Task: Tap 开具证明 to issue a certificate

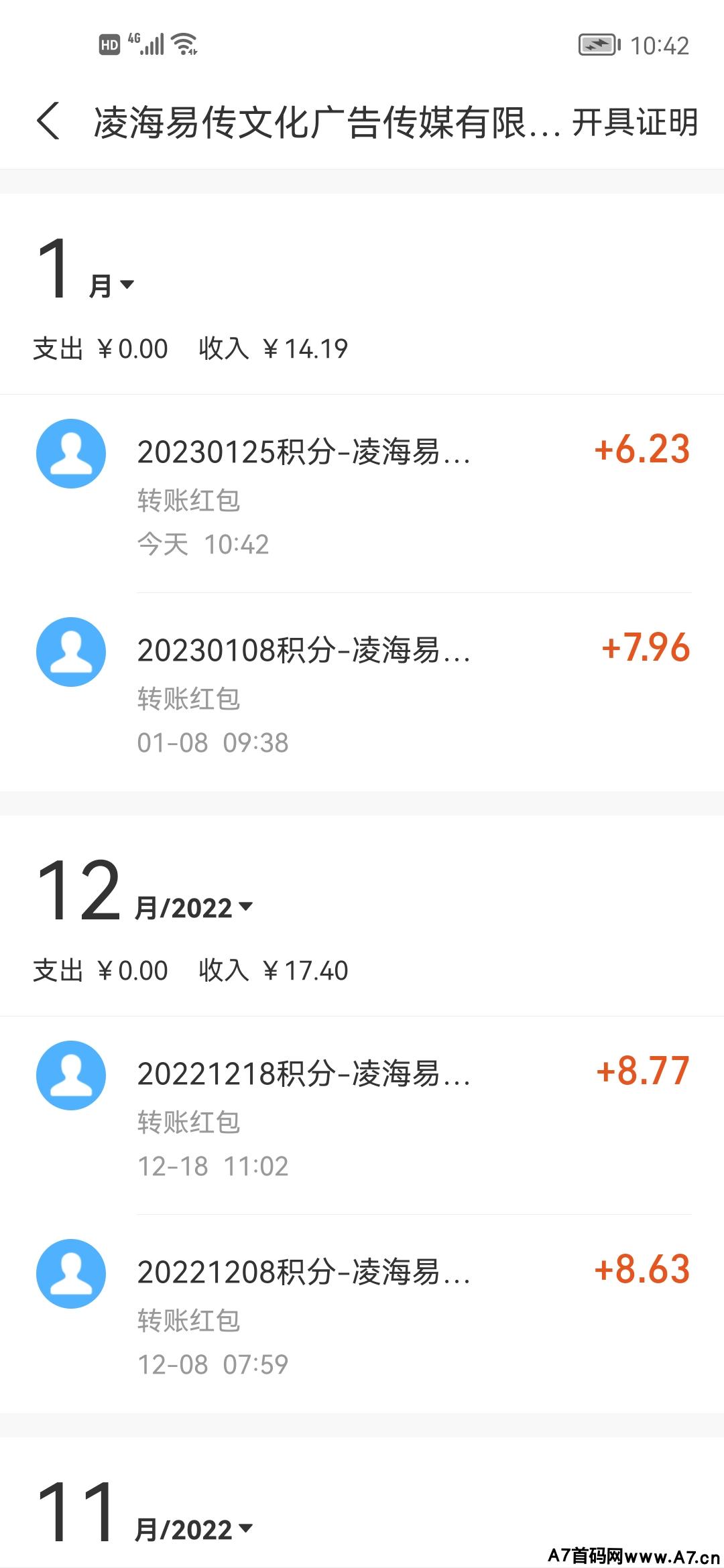Action: pyautogui.click(x=635, y=123)
